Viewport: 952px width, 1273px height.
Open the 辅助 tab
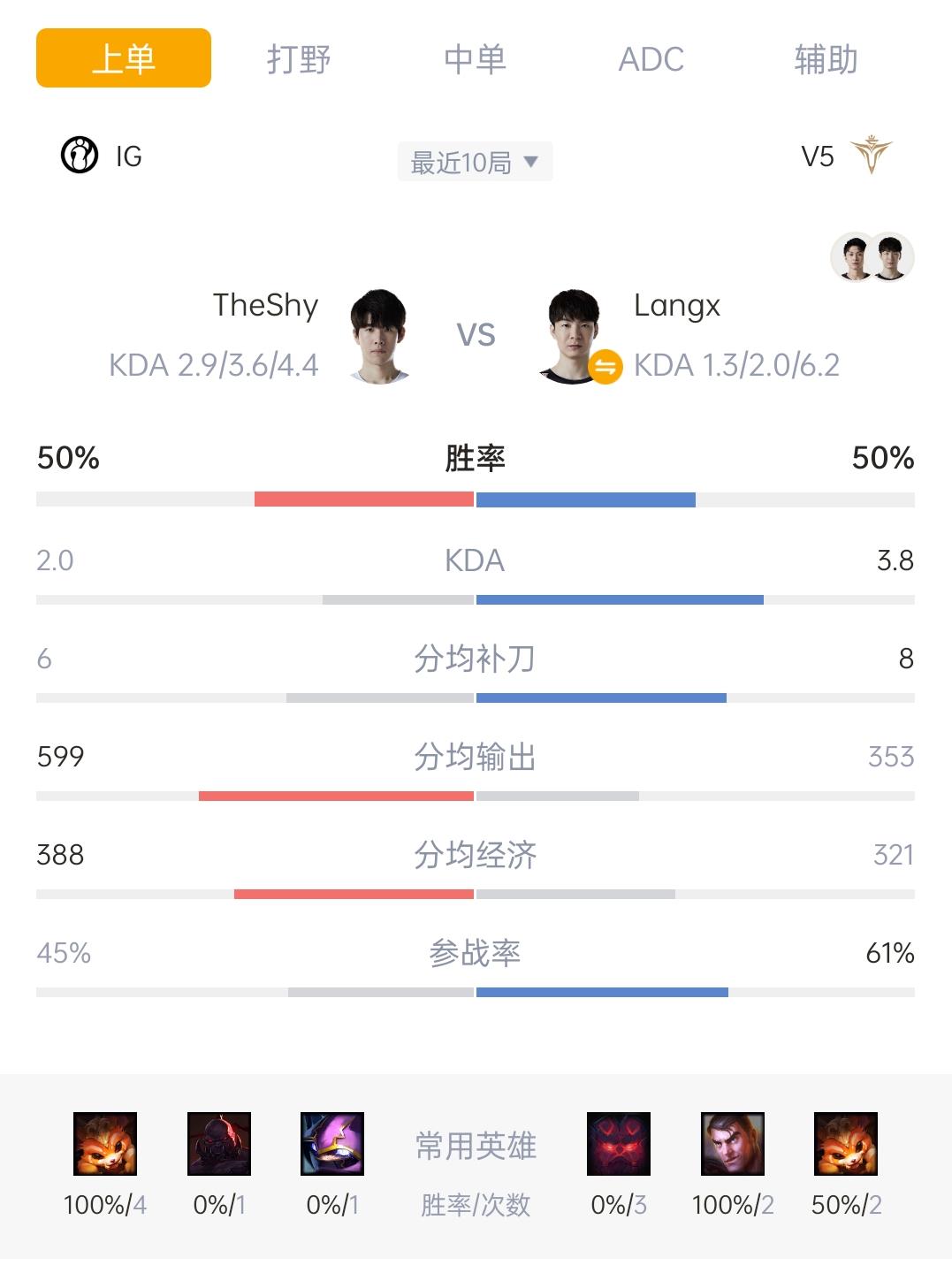click(x=826, y=59)
